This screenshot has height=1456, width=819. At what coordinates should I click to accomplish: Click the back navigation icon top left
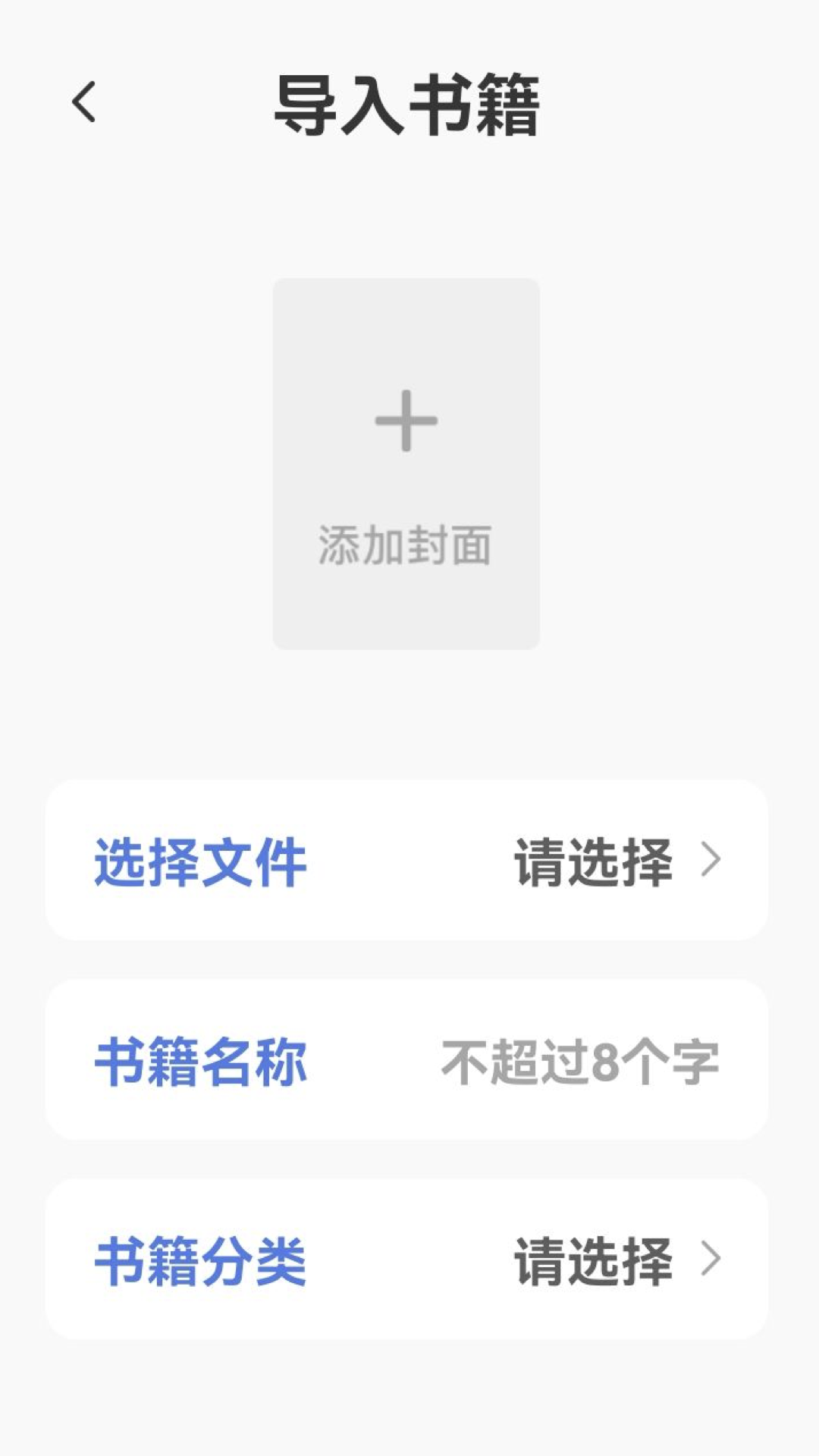pyautogui.click(x=83, y=104)
